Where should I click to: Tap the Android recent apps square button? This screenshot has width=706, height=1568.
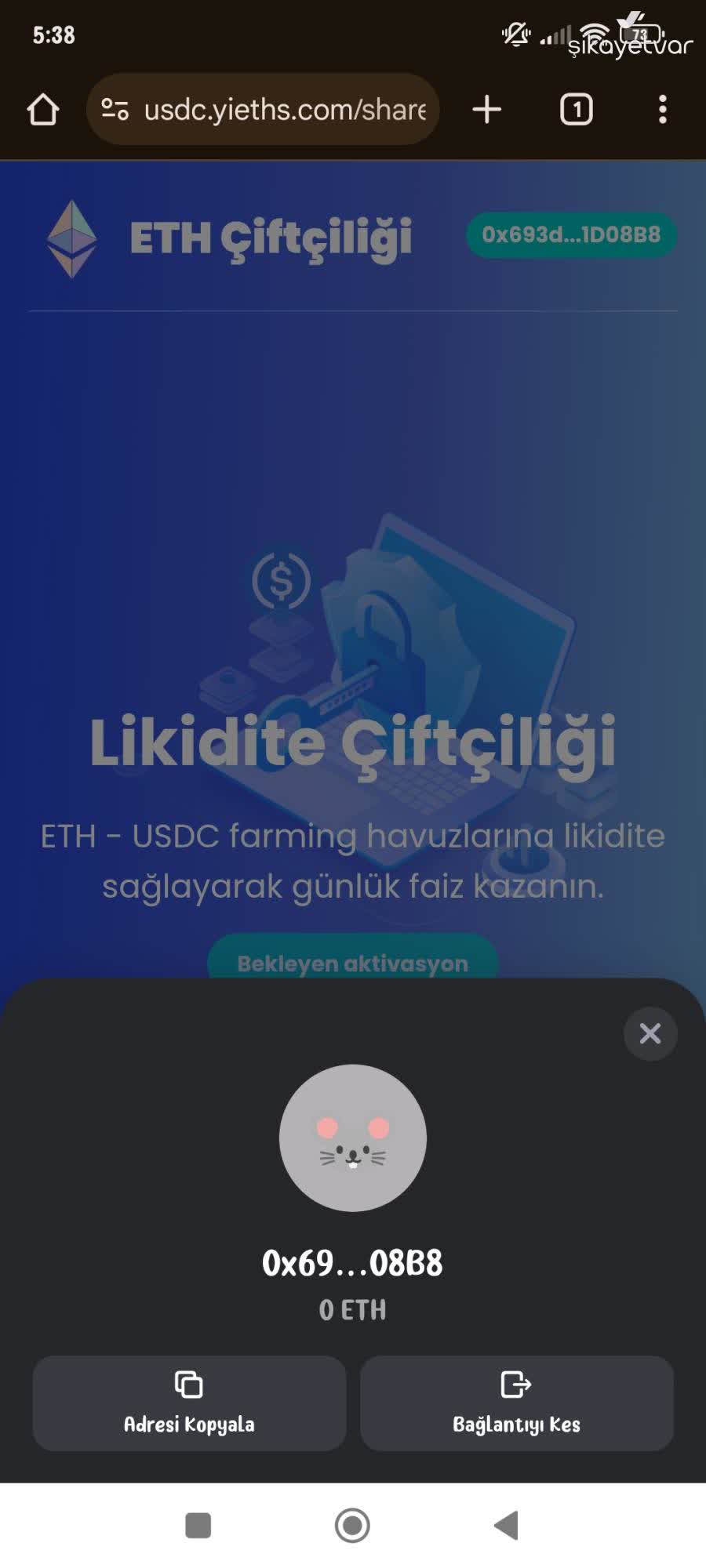click(x=198, y=1525)
